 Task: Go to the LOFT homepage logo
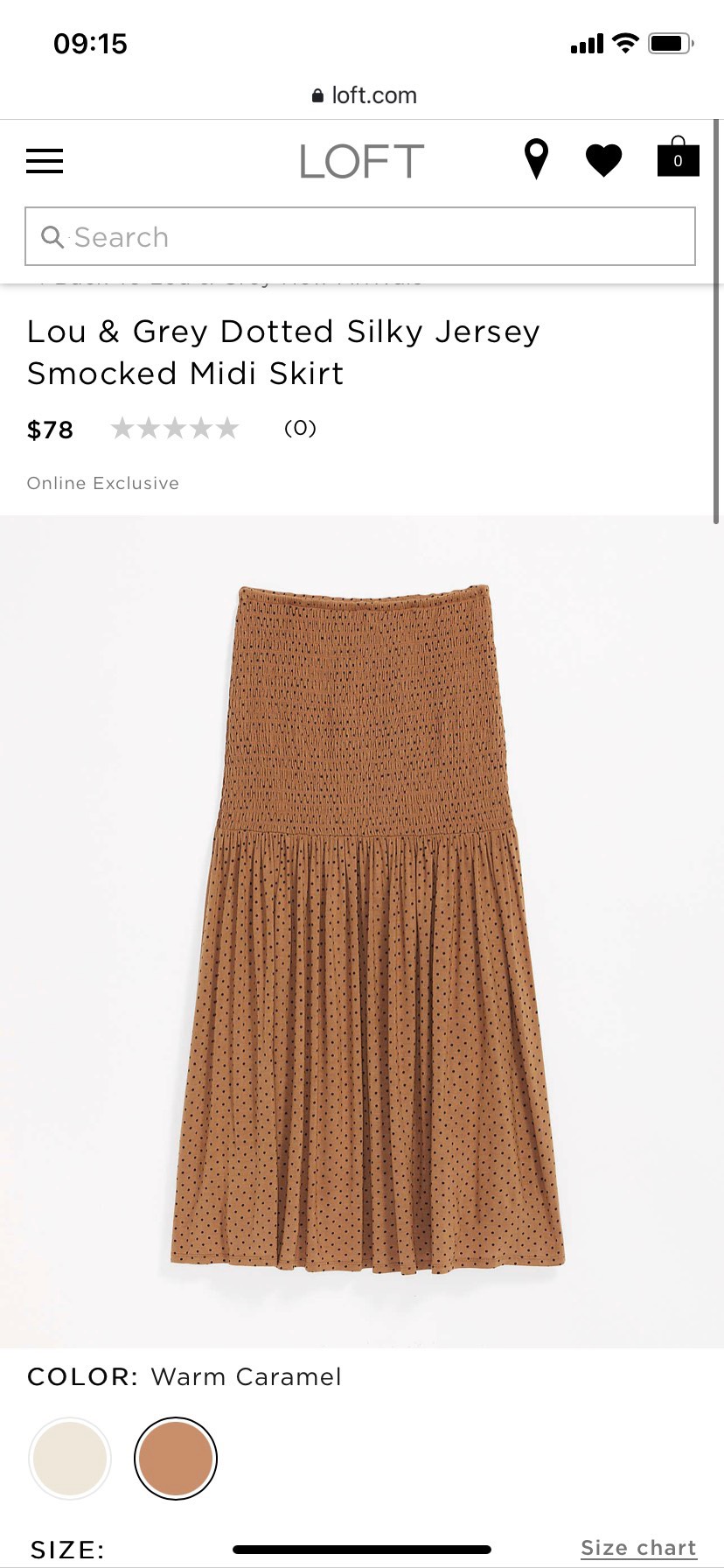coord(361,162)
